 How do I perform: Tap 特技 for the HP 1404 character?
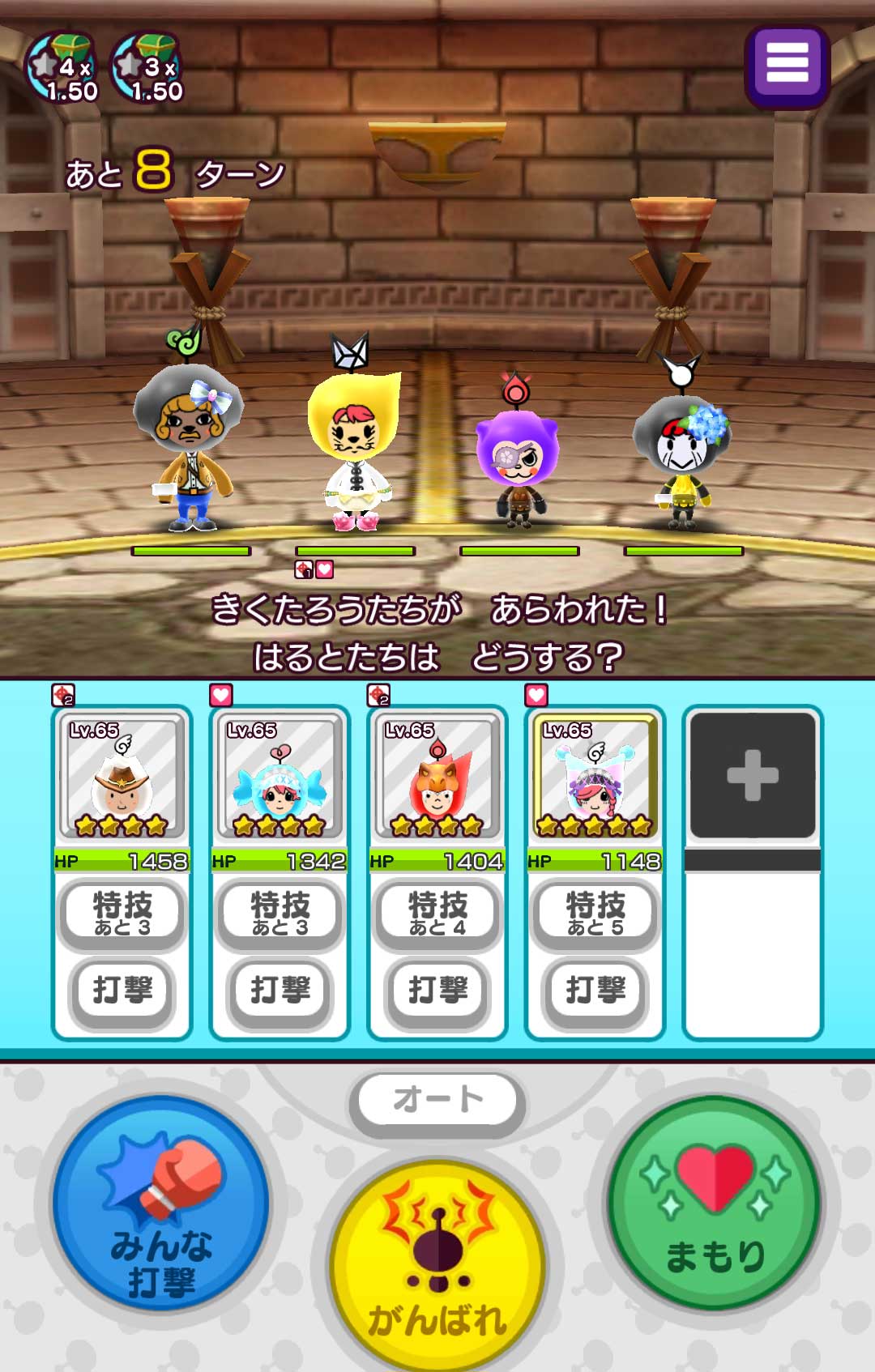[437, 913]
